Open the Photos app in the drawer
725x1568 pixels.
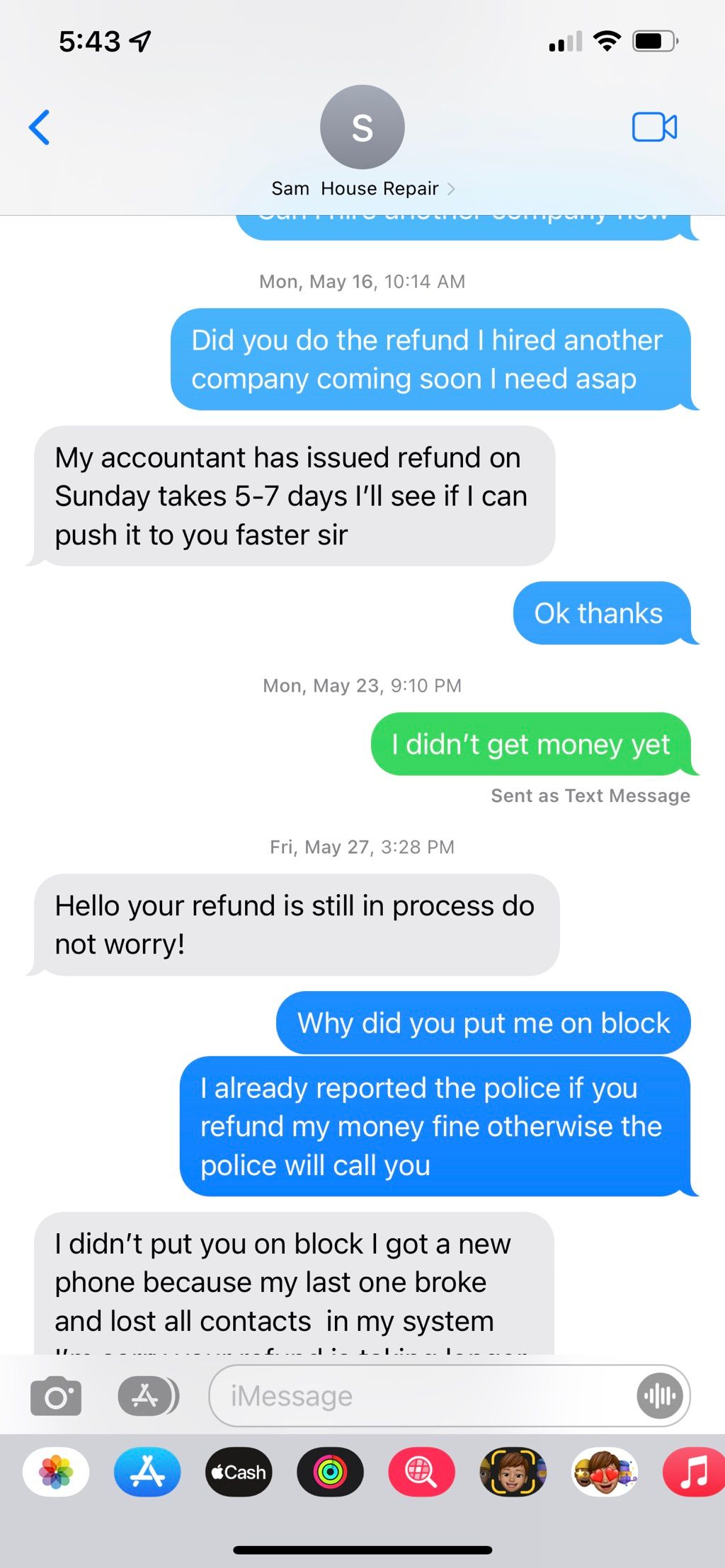coord(56,1472)
